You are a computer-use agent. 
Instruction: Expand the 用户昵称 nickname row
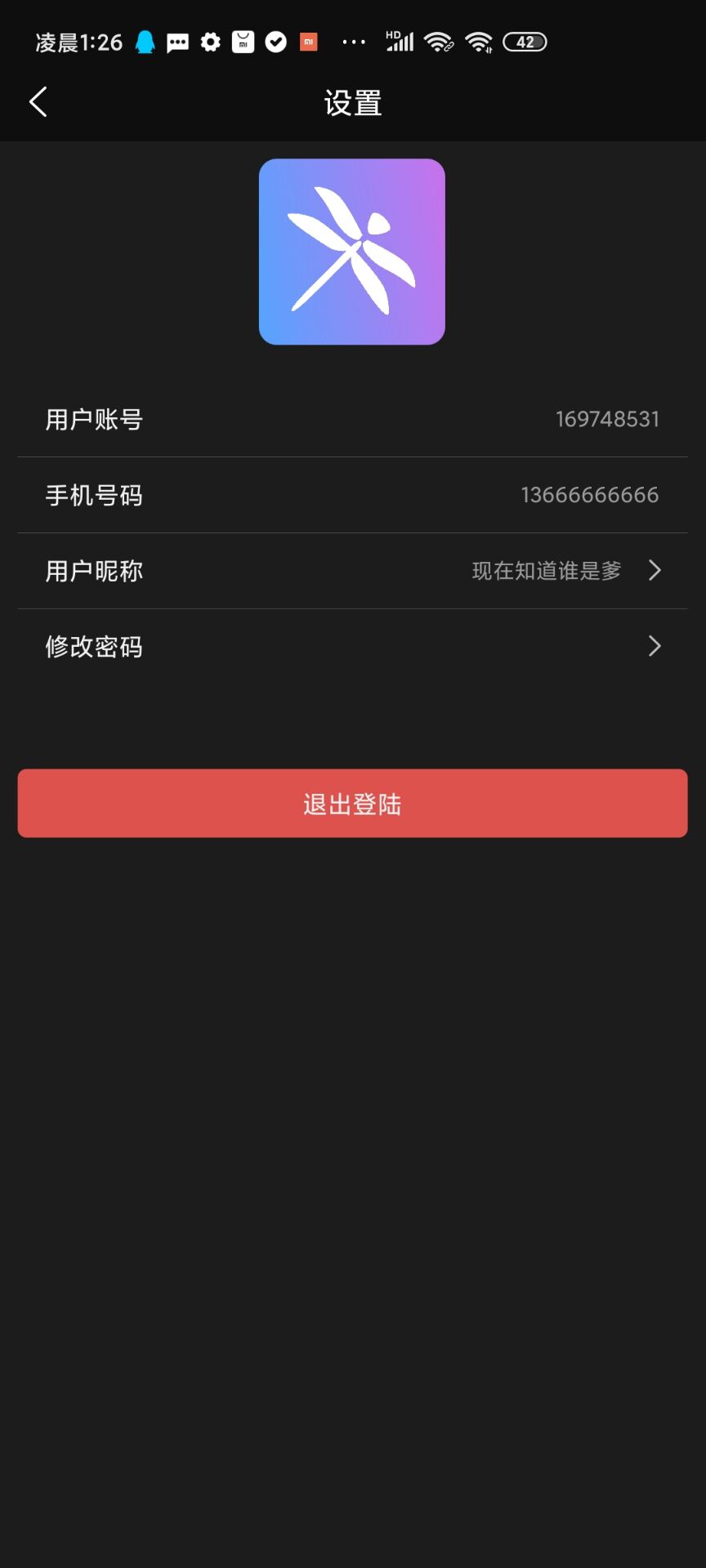pos(353,570)
